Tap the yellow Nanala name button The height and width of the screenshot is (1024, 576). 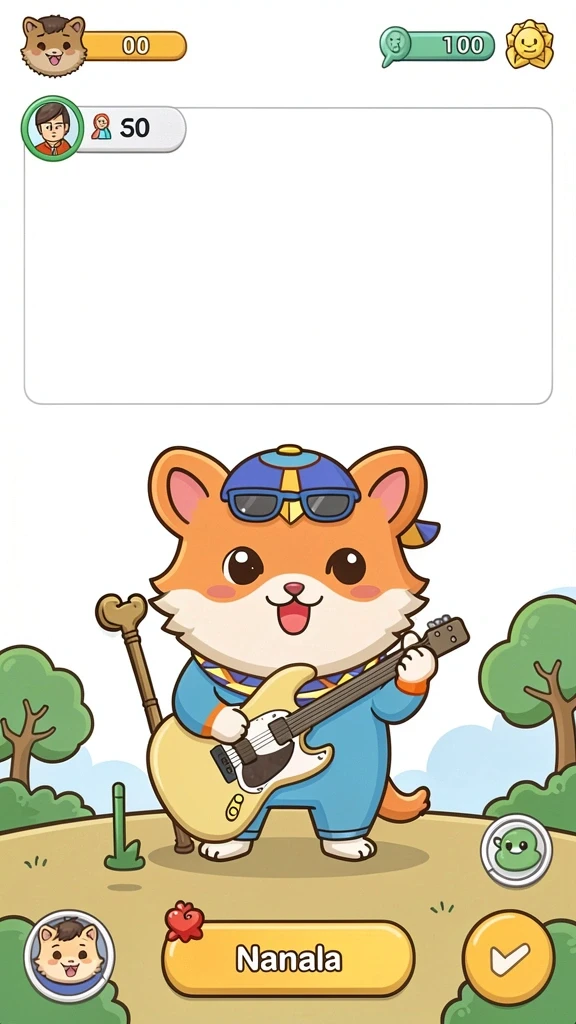click(288, 958)
